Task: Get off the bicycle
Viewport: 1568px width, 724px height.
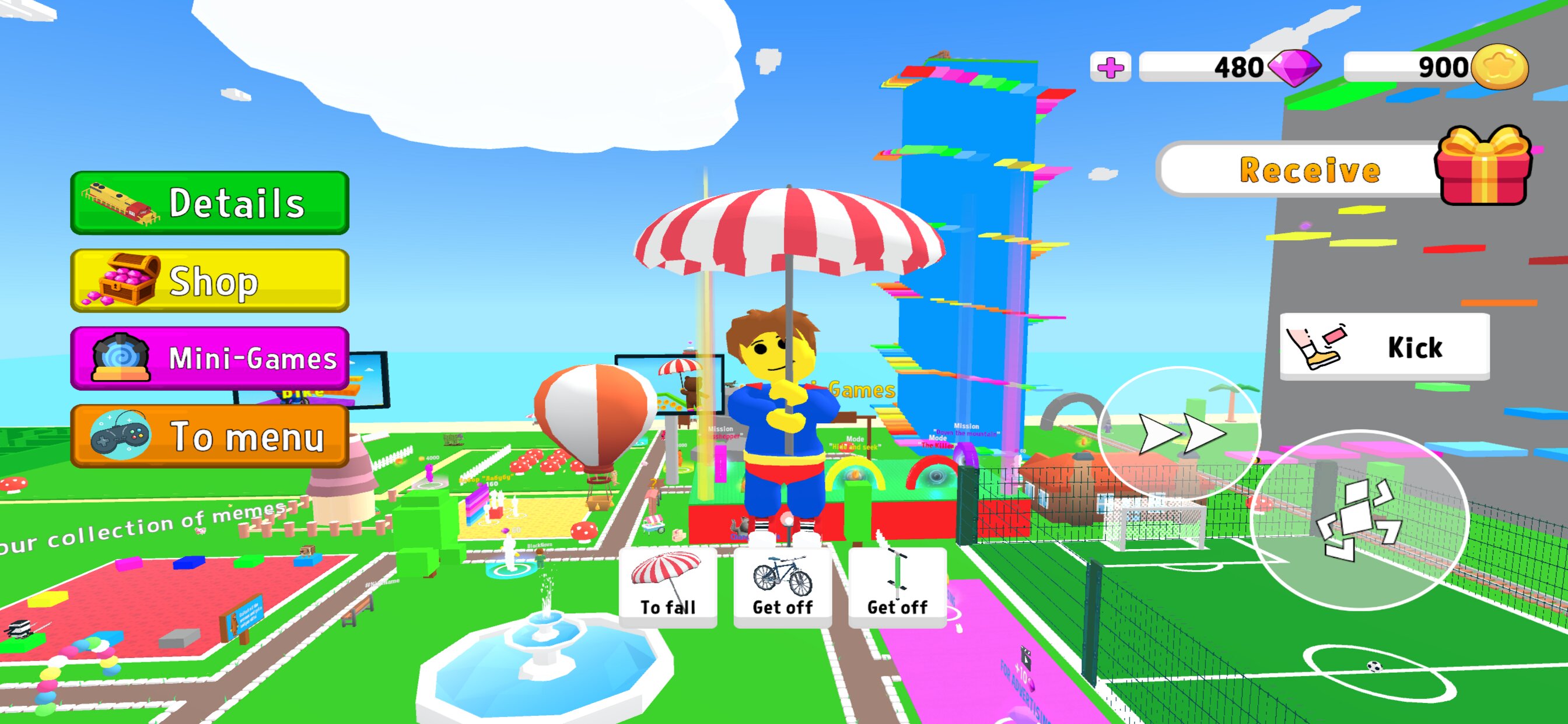Action: pos(782,587)
